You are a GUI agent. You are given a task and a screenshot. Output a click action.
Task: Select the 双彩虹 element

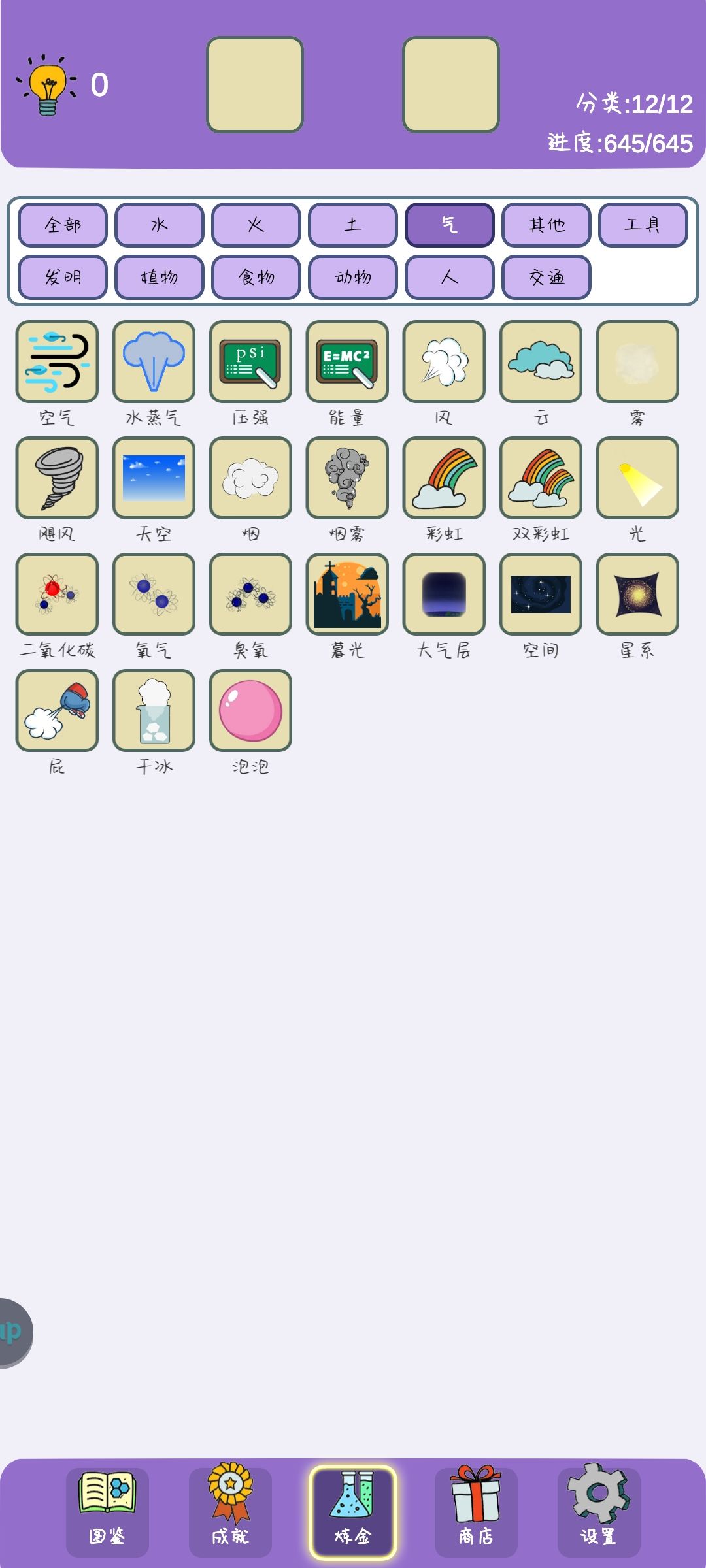click(541, 478)
